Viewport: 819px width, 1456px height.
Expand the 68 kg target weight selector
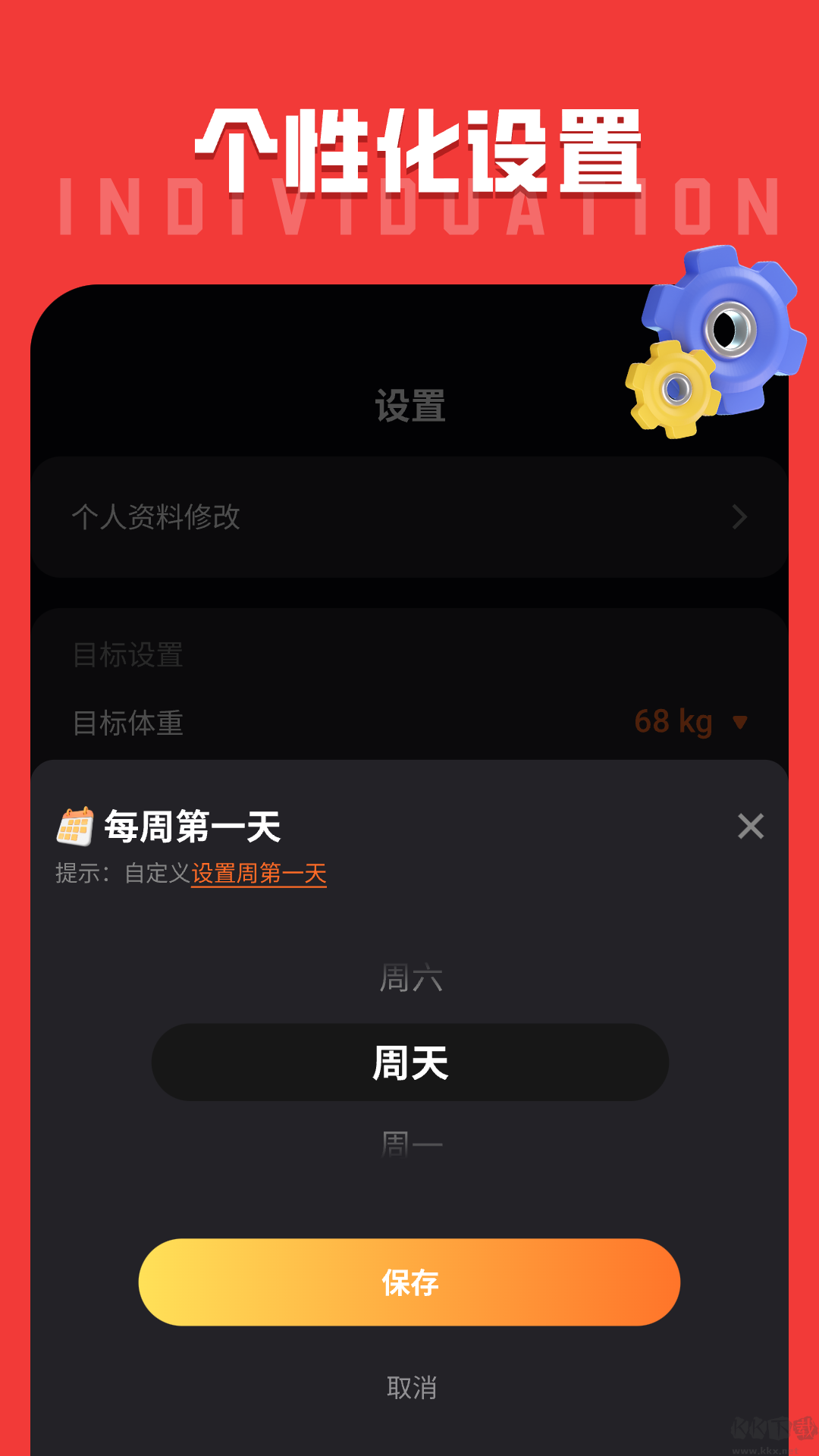[675, 723]
